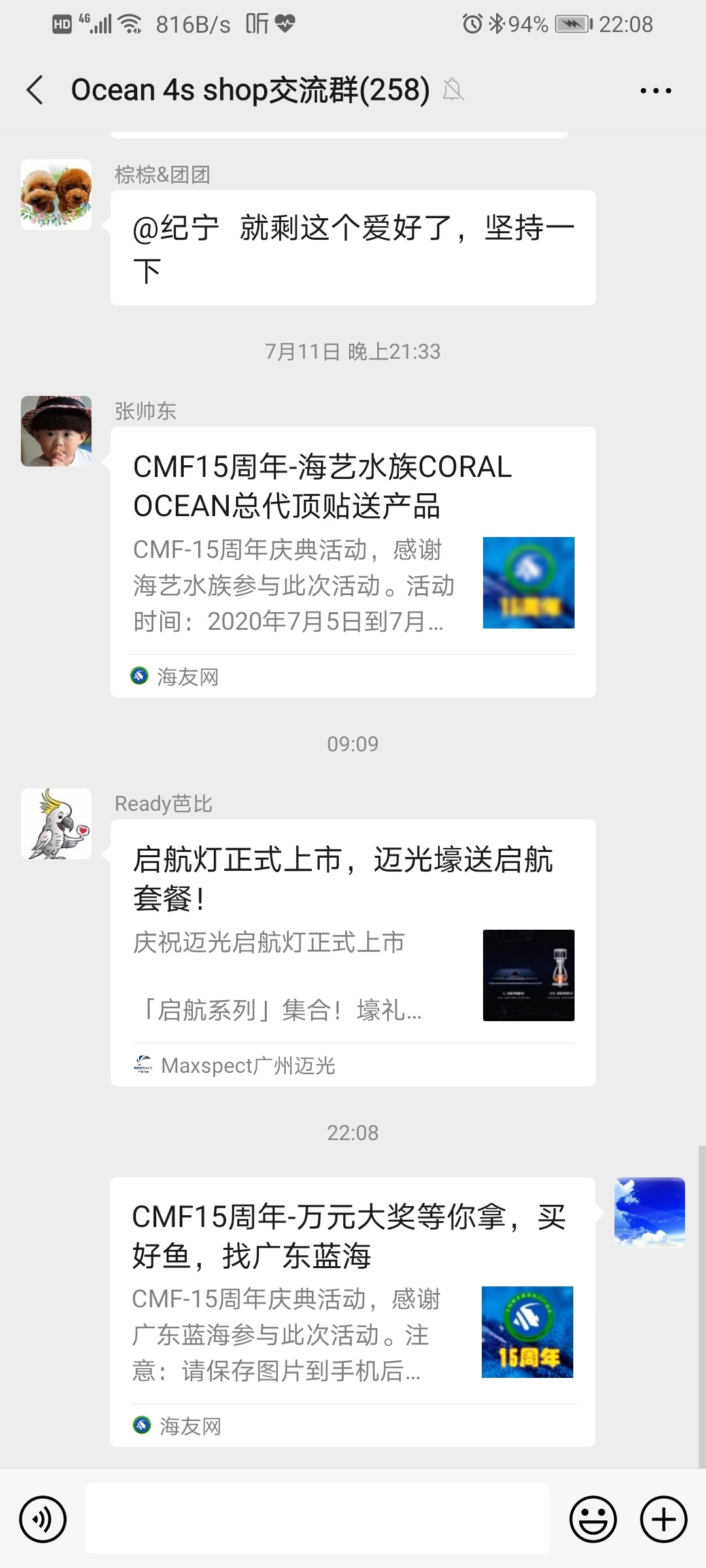The width and height of the screenshot is (706, 1568).
Task: Open 张帅东's profile avatar
Action: click(x=56, y=431)
